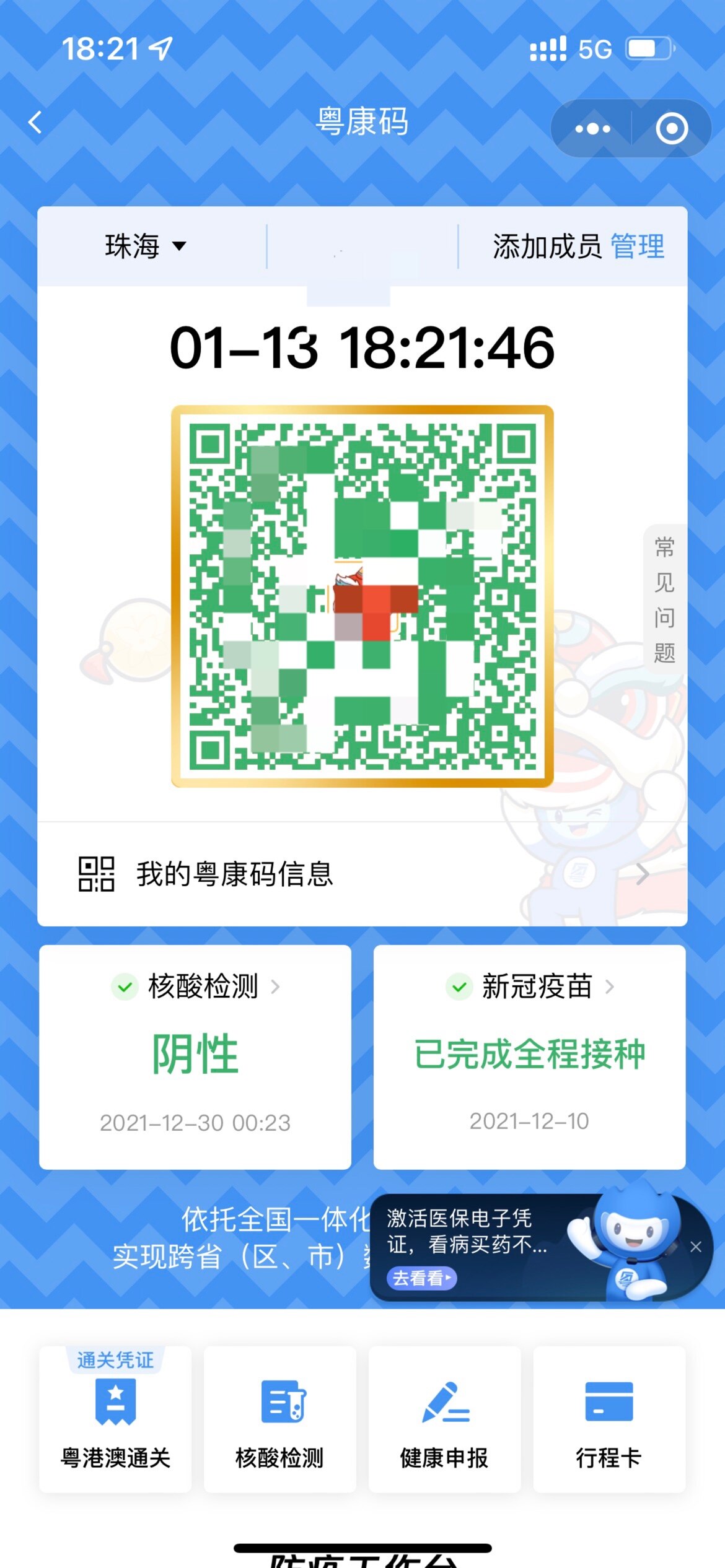Open the 管理 members link

(x=638, y=246)
